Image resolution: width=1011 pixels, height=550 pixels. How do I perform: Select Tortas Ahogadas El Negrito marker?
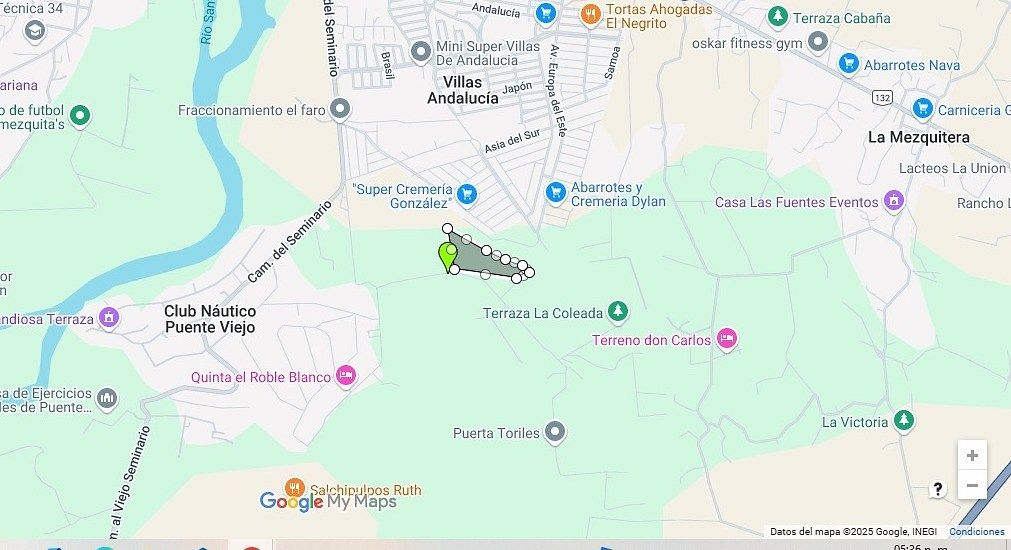(x=590, y=14)
